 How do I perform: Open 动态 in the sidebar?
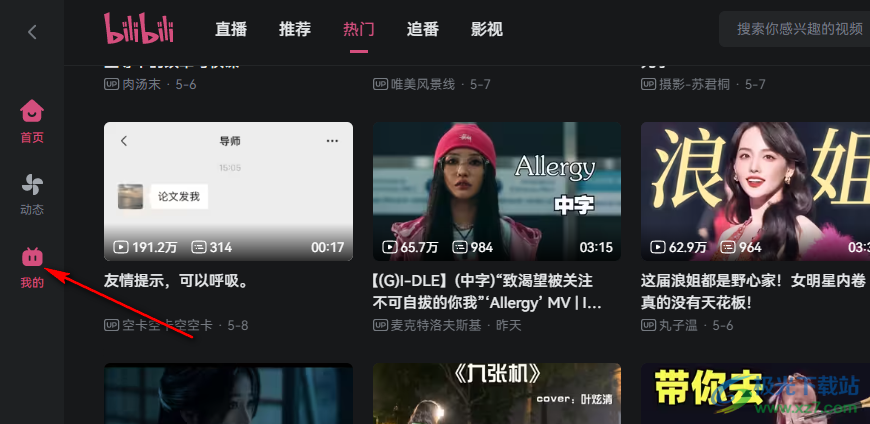32,193
